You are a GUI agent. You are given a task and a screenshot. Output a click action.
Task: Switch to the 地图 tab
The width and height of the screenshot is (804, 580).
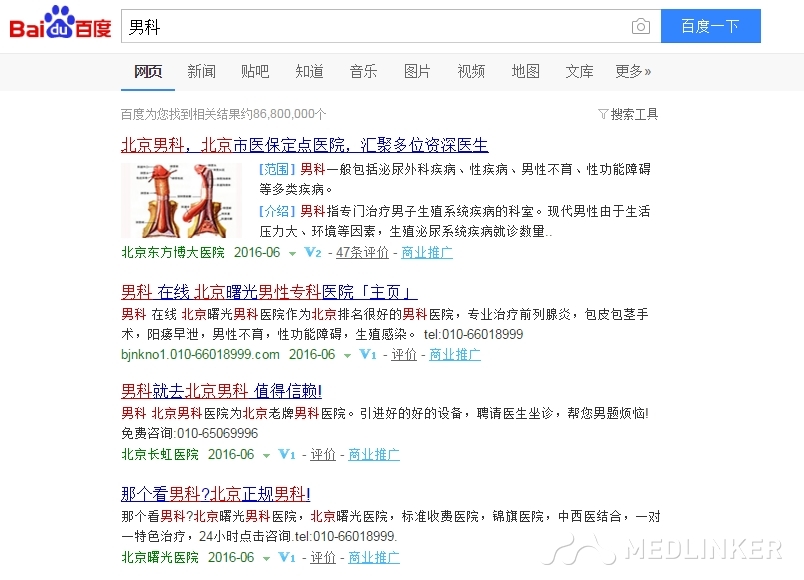point(525,71)
